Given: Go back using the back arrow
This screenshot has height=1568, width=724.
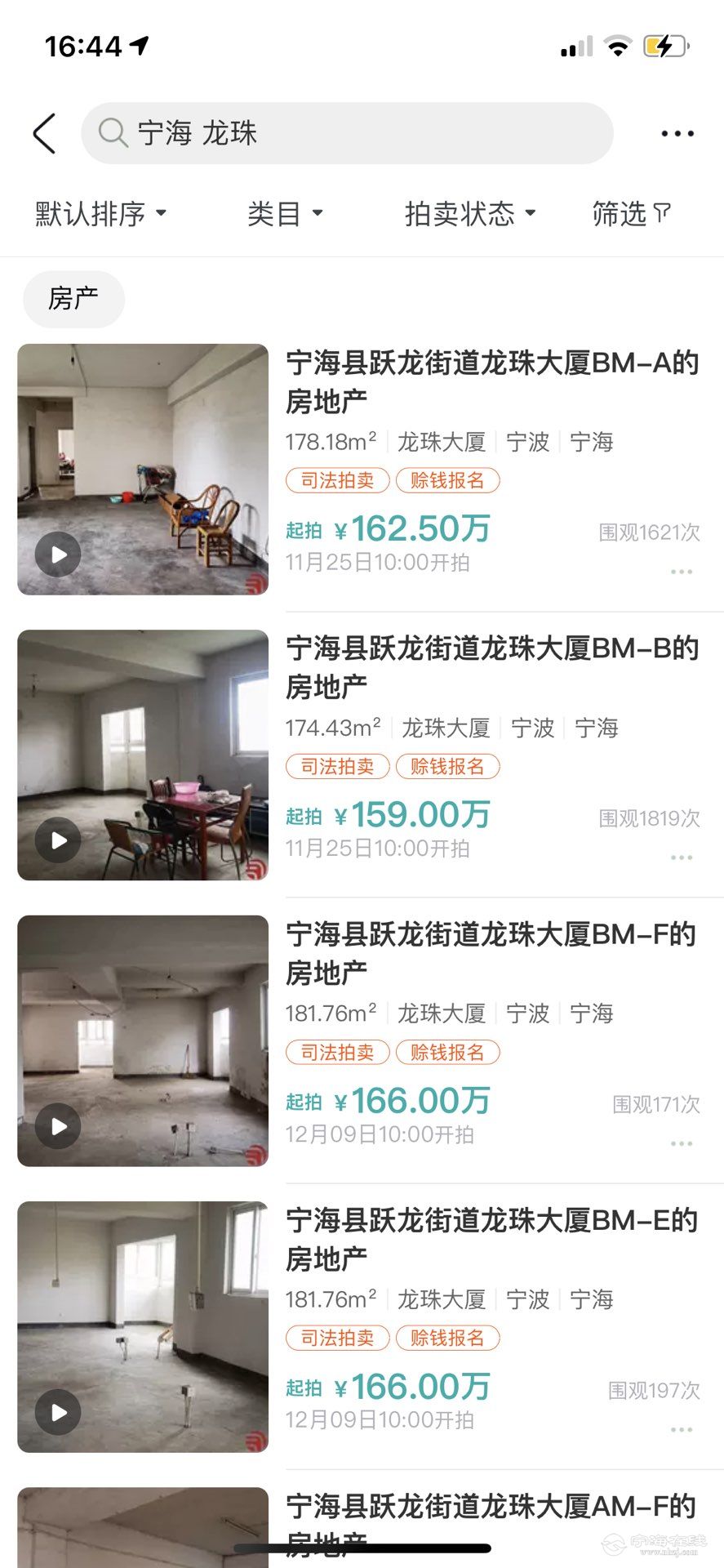Looking at the screenshot, I should (44, 133).
